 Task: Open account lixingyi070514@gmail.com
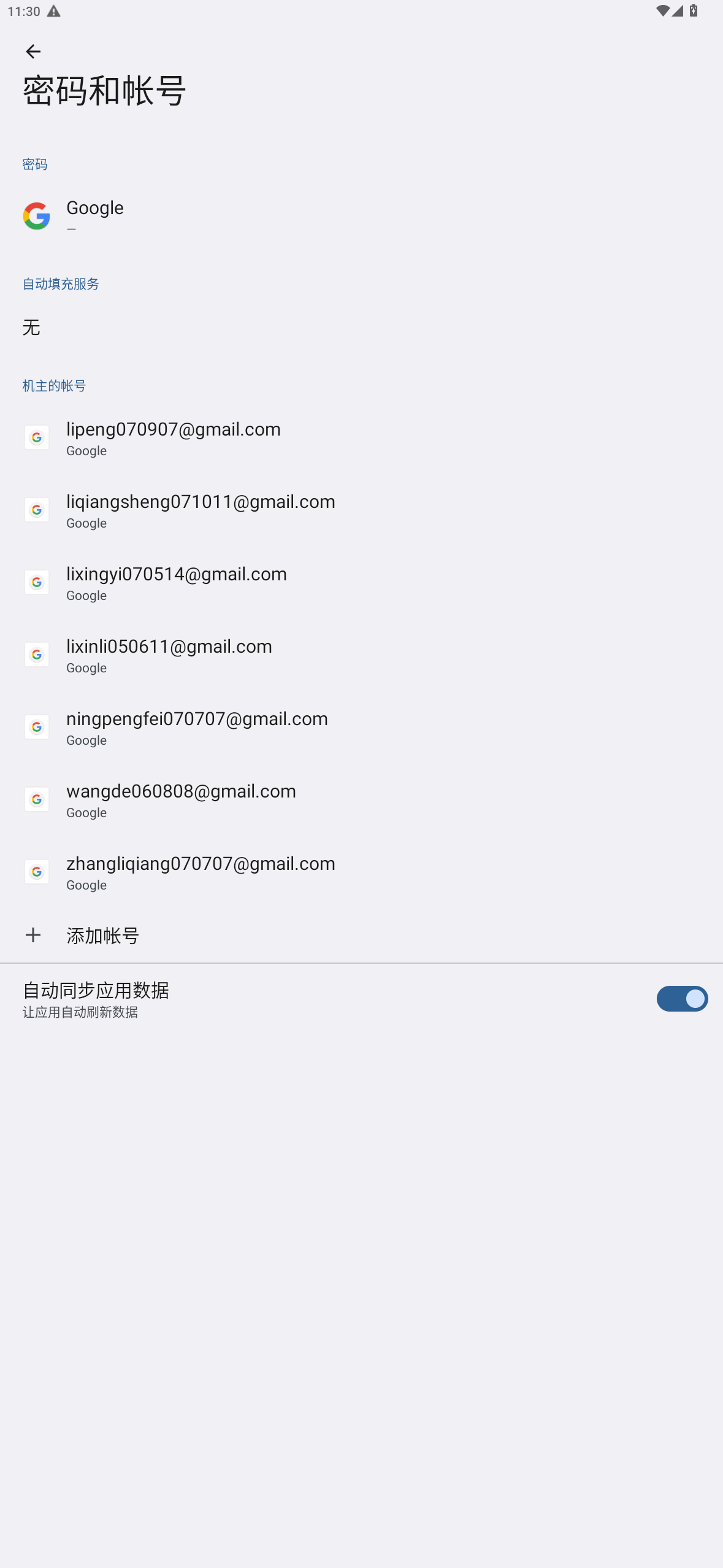pos(361,583)
